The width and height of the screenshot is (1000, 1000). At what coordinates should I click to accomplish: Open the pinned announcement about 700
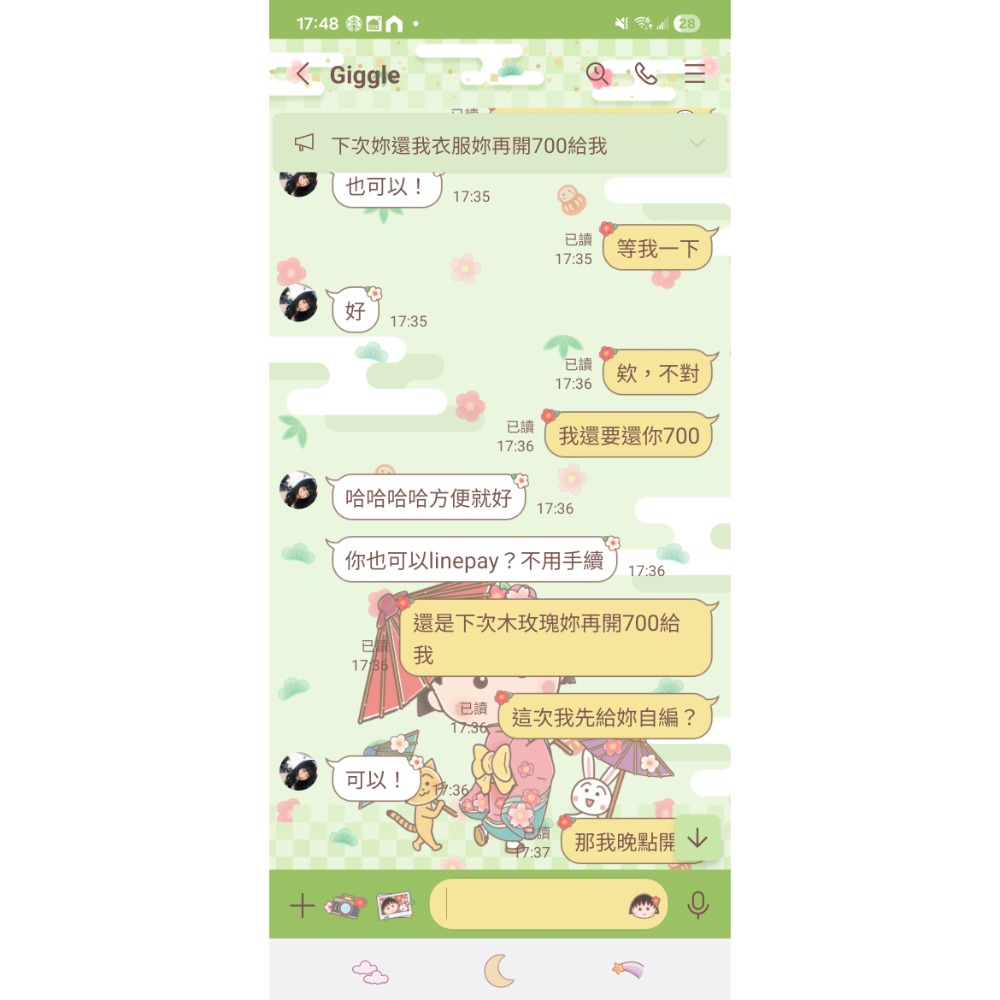470,146
